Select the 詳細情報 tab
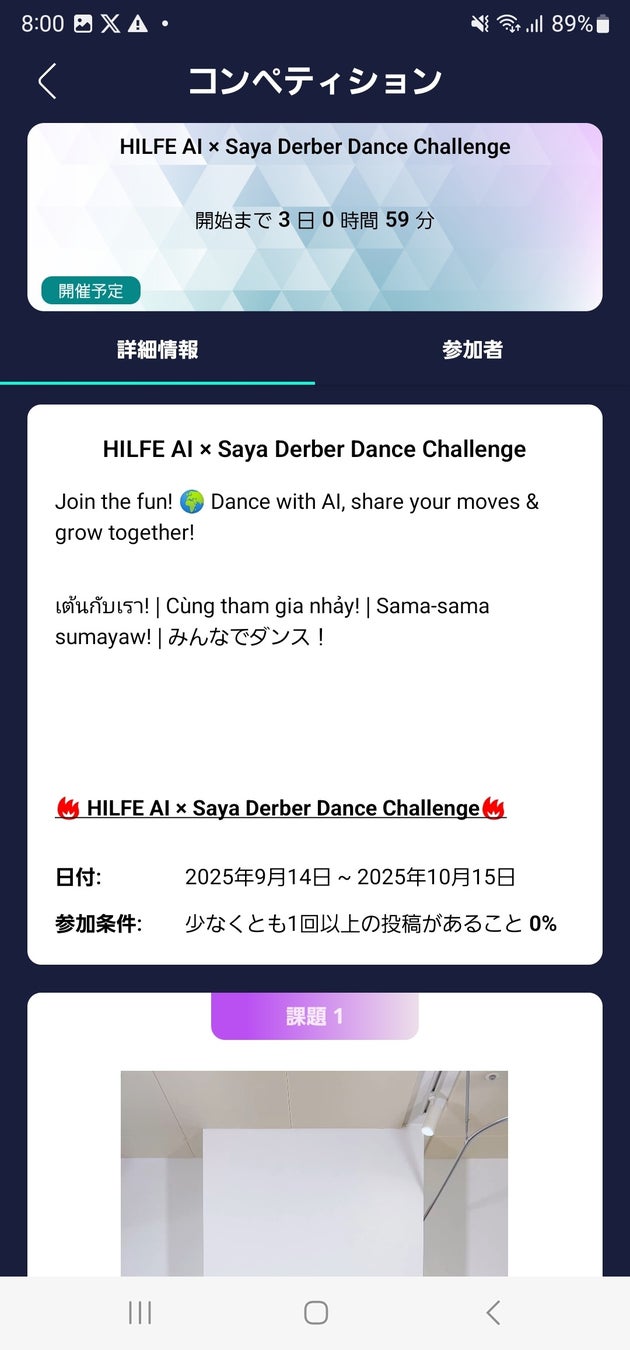This screenshot has height=1350, width=630. 157,350
